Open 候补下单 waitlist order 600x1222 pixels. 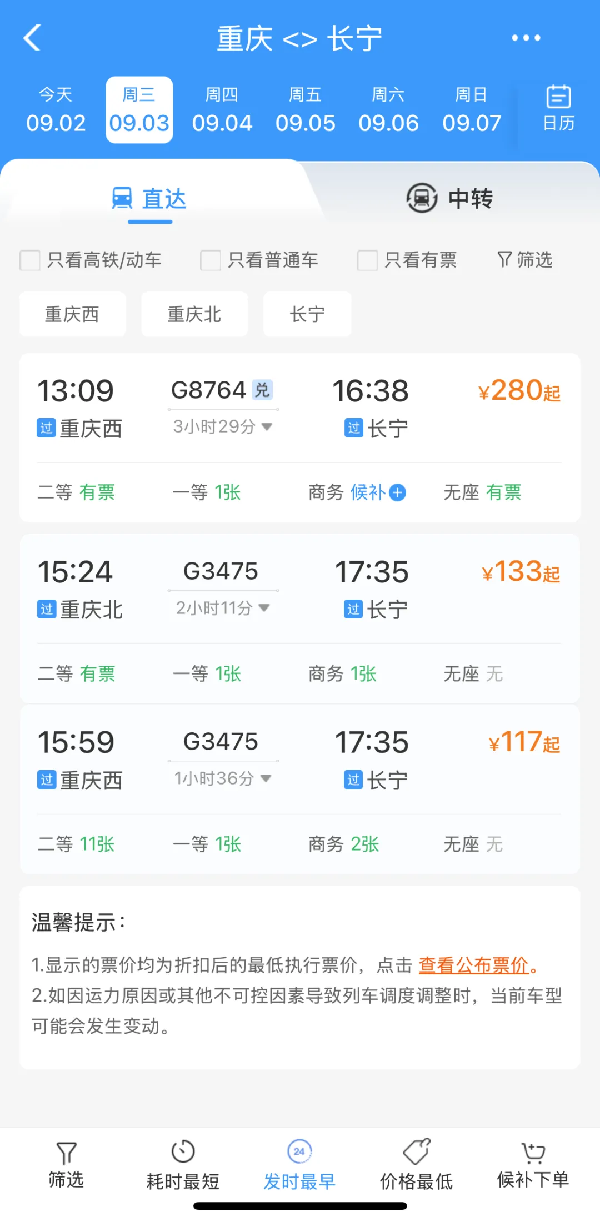click(x=533, y=1166)
